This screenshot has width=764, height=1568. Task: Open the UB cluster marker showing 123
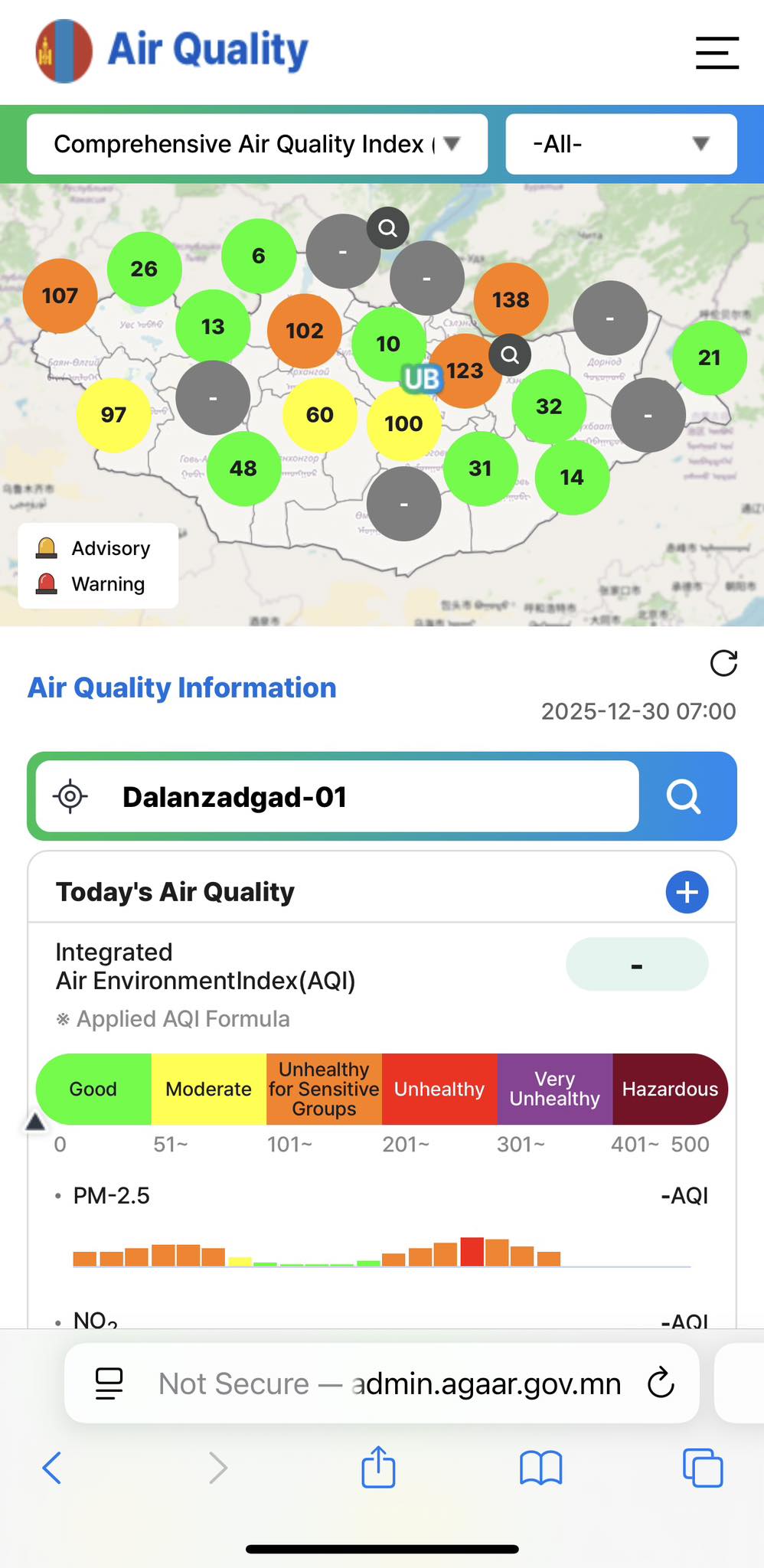tap(463, 371)
